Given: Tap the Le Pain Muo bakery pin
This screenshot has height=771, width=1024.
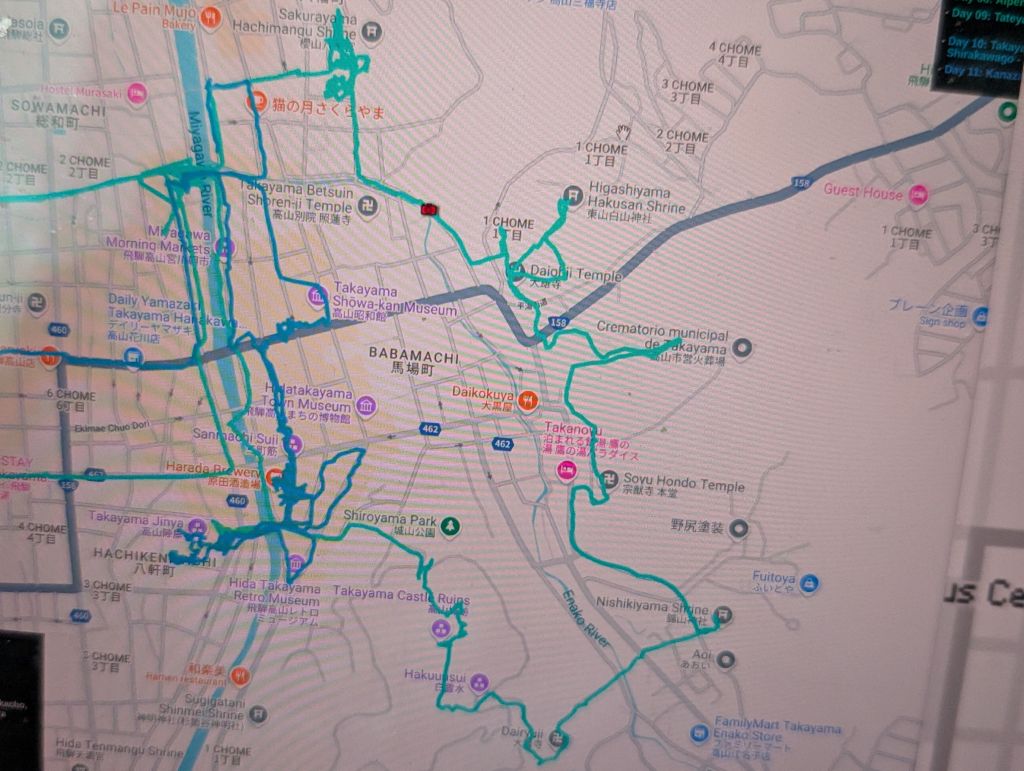Looking at the screenshot, I should [x=210, y=16].
